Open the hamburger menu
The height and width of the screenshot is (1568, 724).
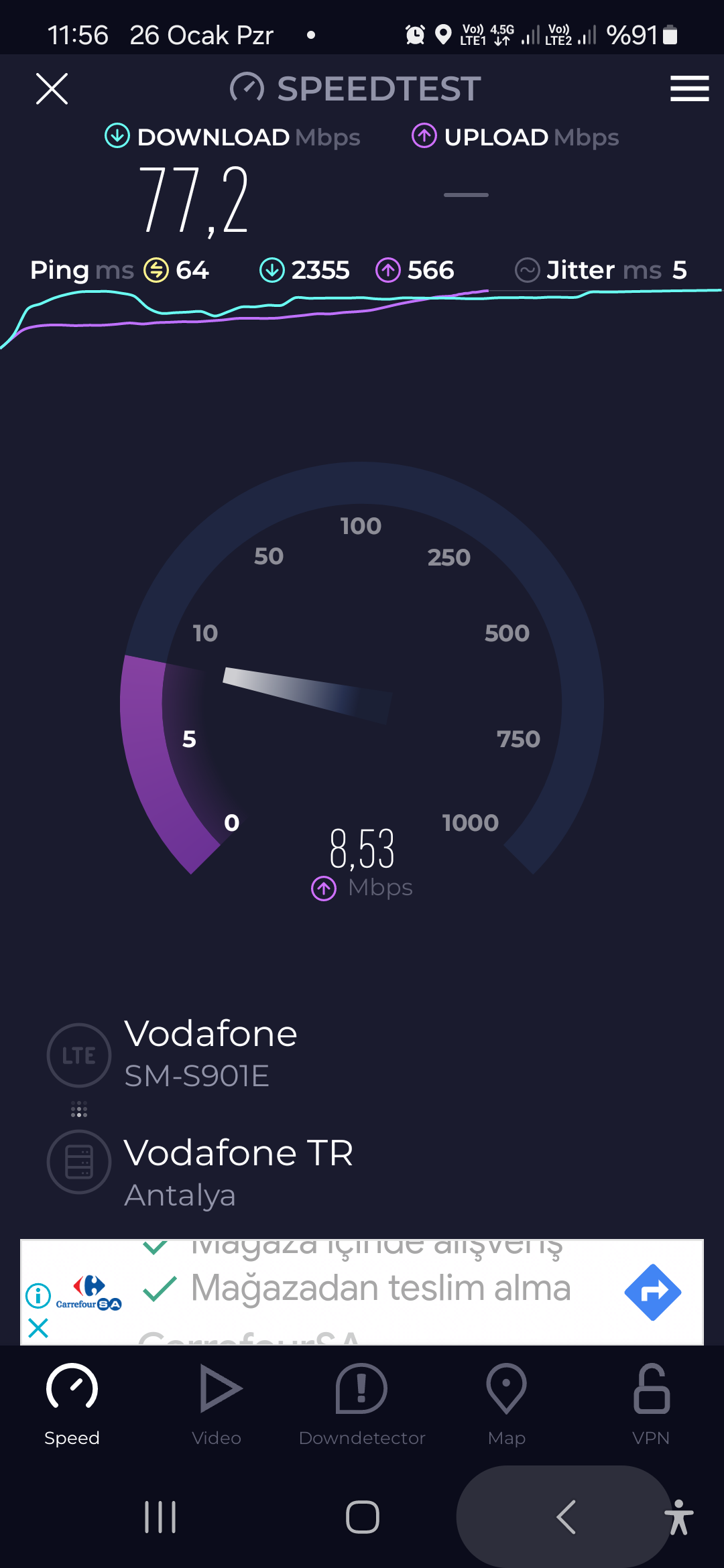689,88
